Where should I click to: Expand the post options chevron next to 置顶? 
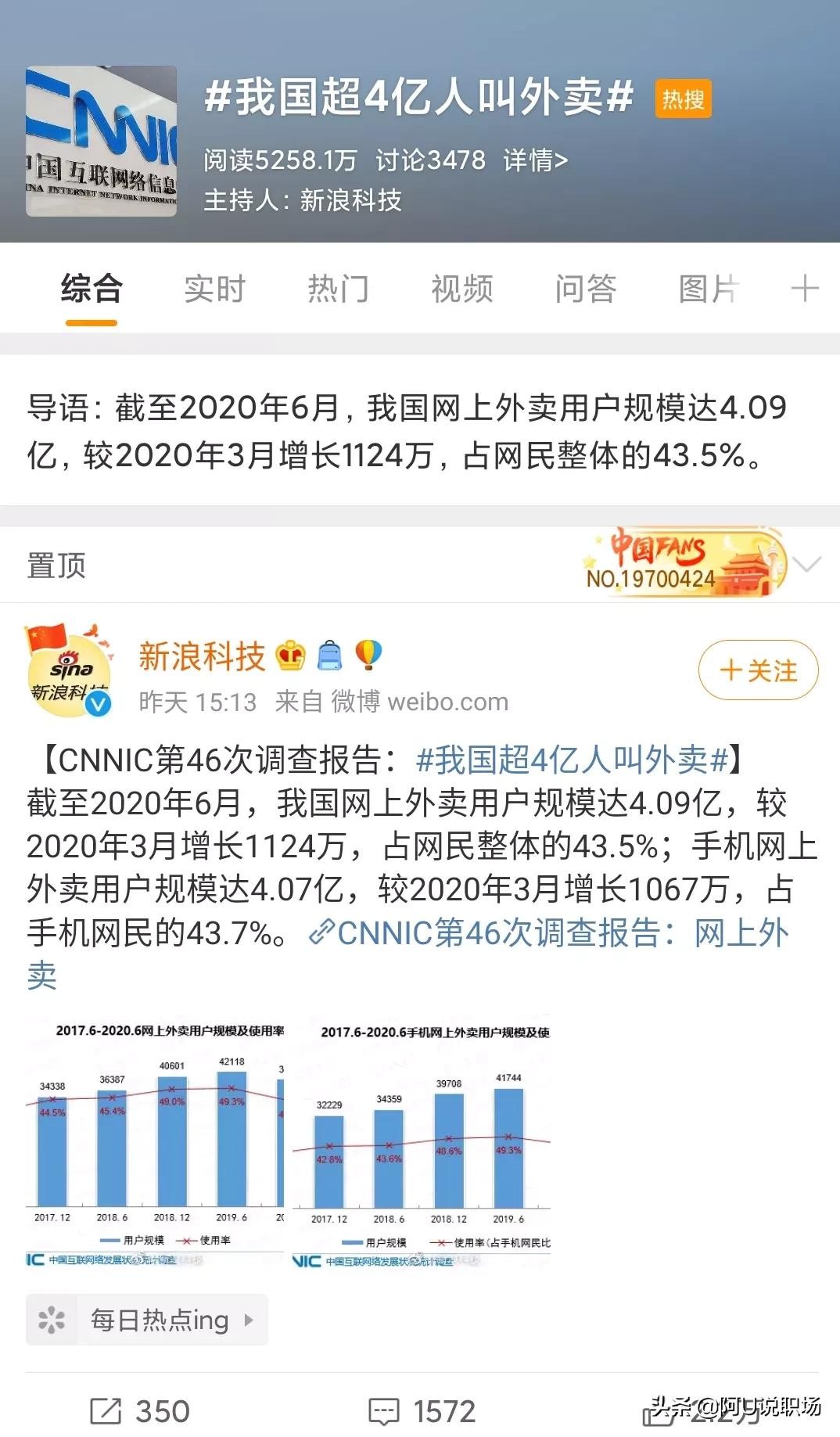tap(806, 564)
